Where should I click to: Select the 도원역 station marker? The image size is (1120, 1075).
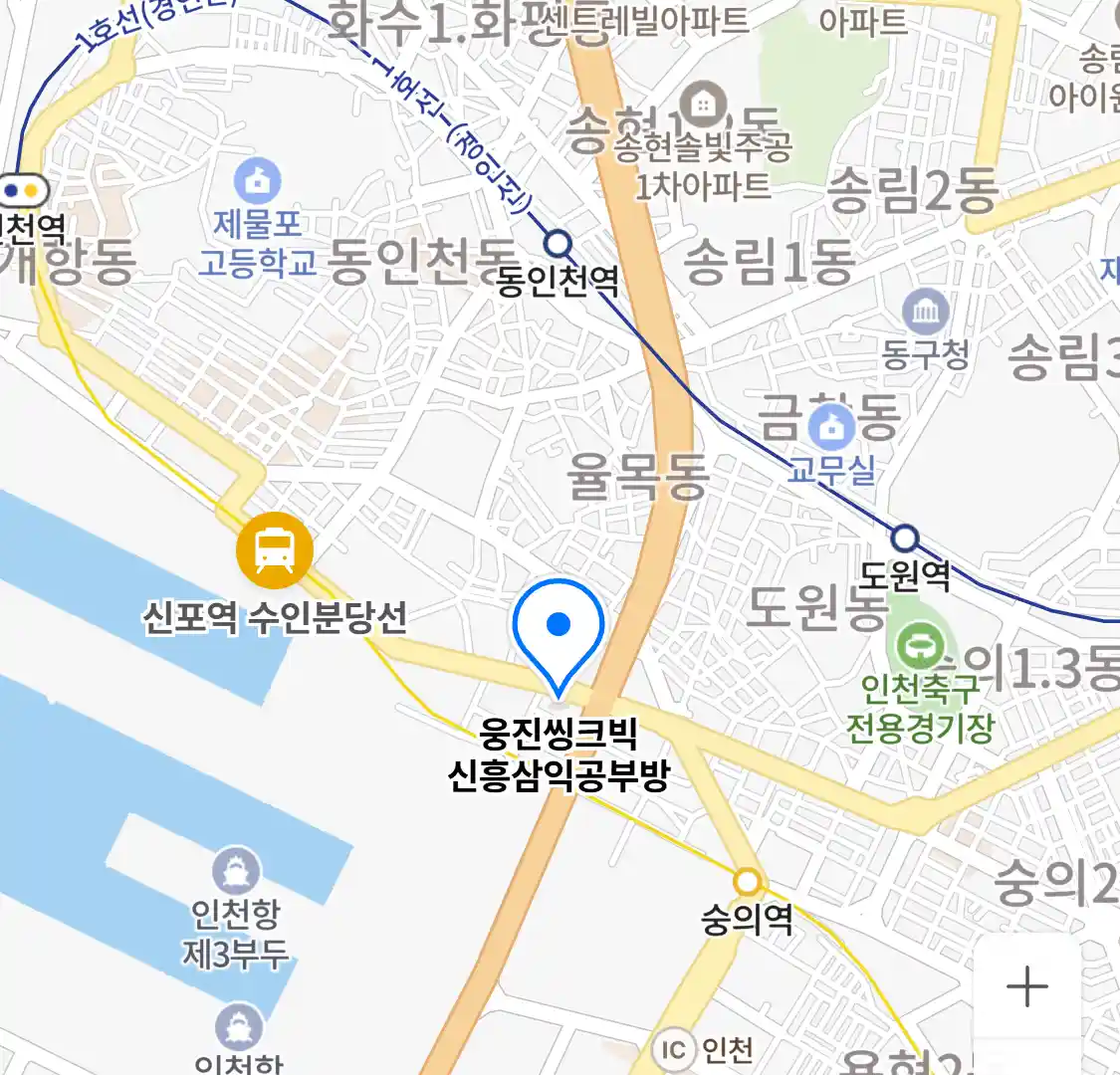pos(904,538)
